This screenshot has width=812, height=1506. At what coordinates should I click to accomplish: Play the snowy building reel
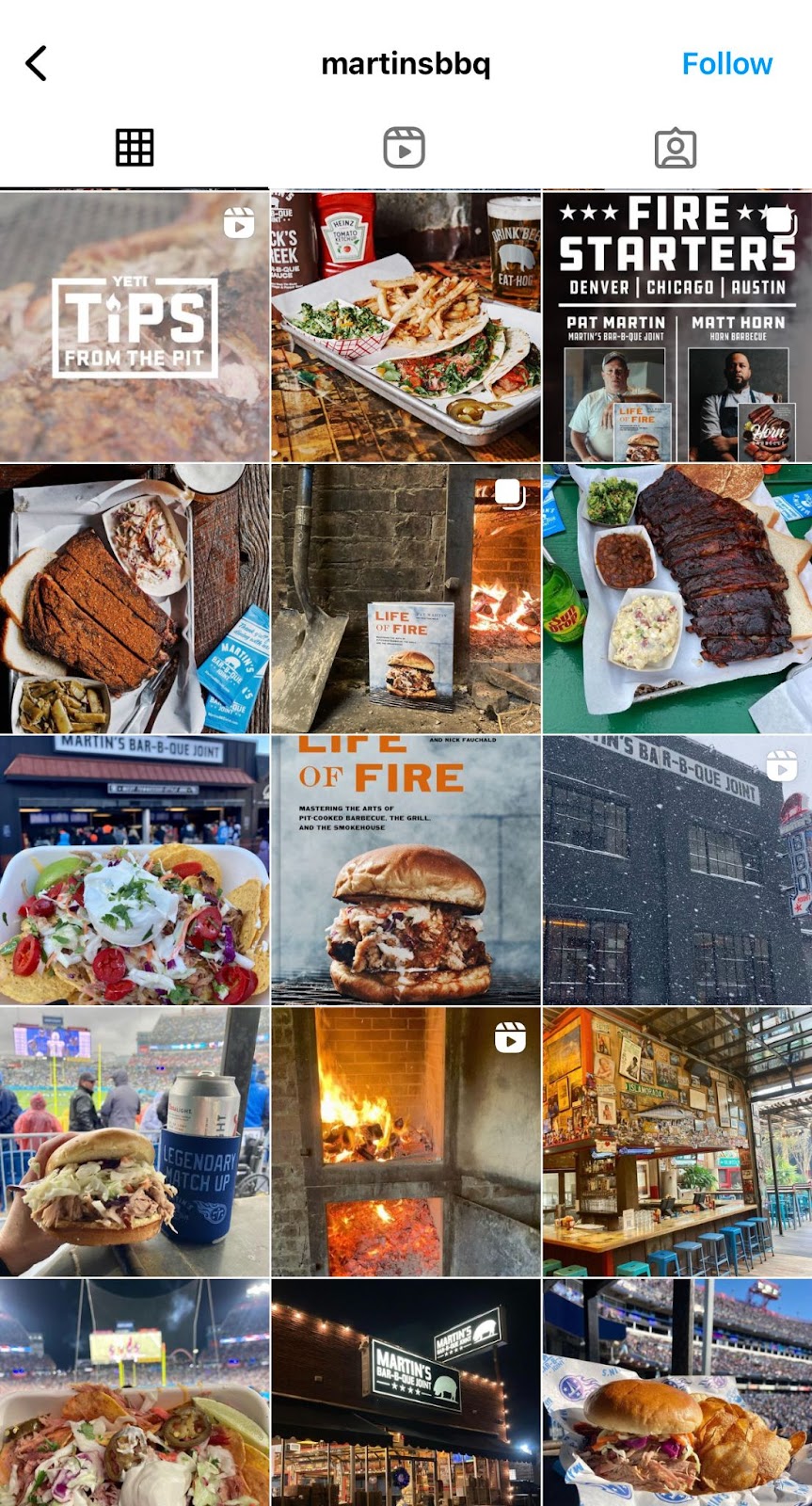677,870
